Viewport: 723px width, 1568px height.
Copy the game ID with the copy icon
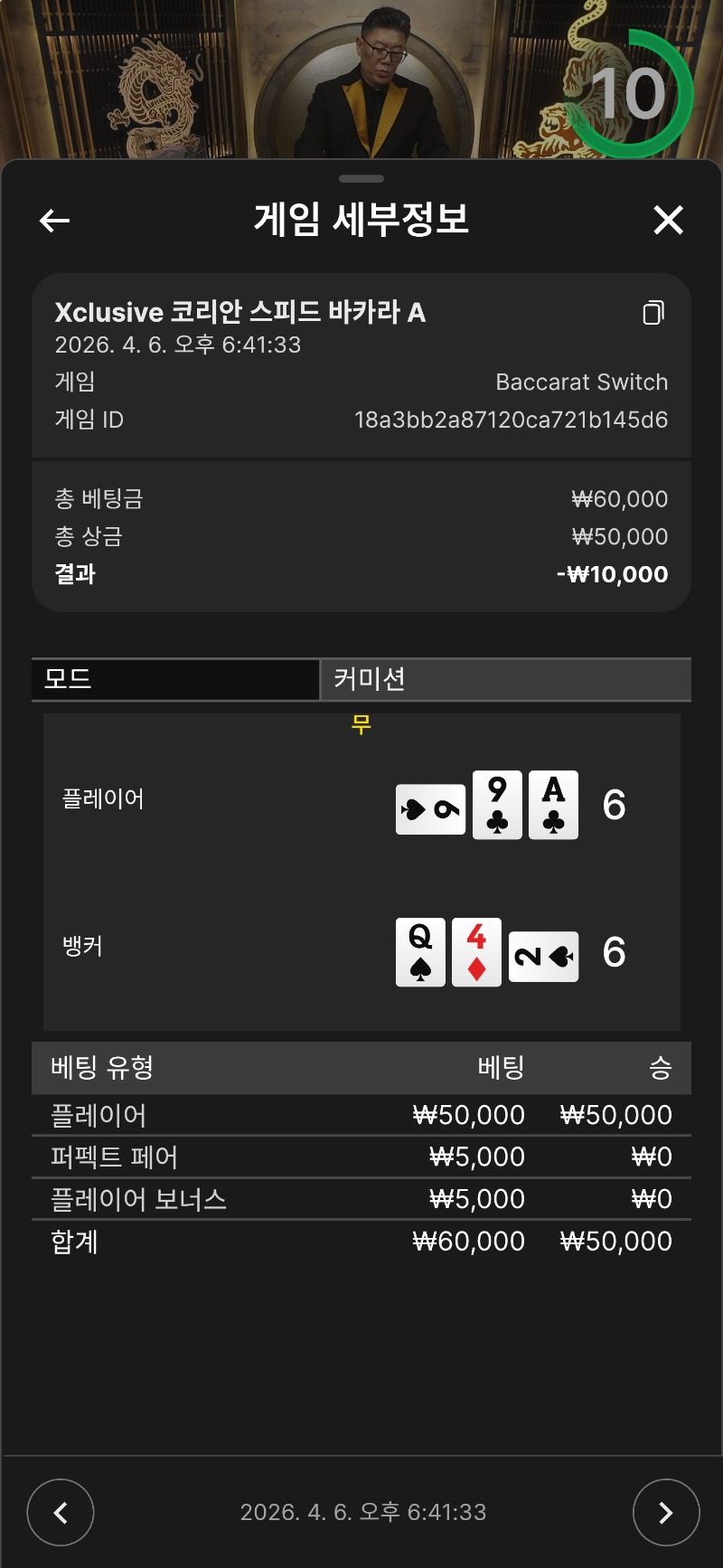point(653,313)
